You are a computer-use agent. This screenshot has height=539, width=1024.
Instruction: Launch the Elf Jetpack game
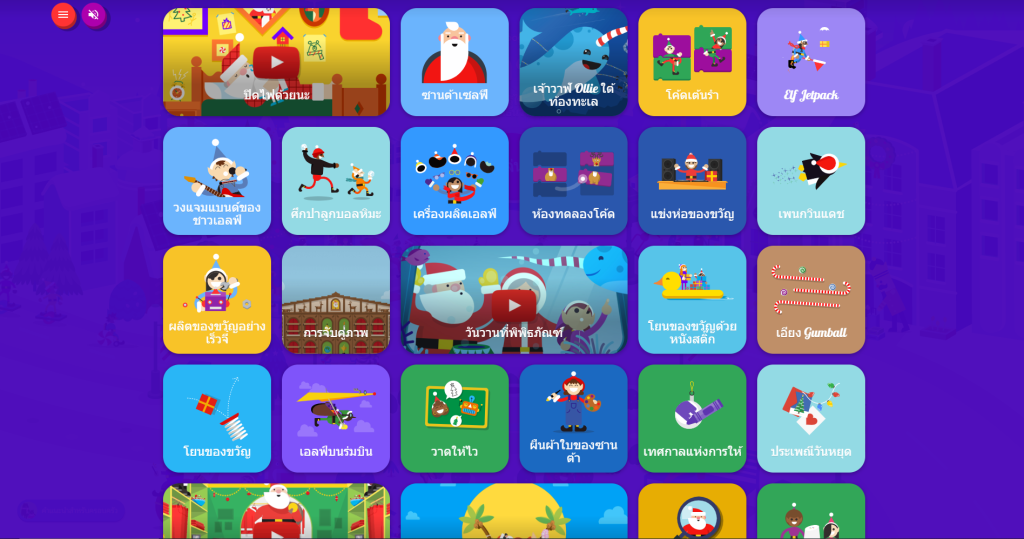tap(810, 62)
